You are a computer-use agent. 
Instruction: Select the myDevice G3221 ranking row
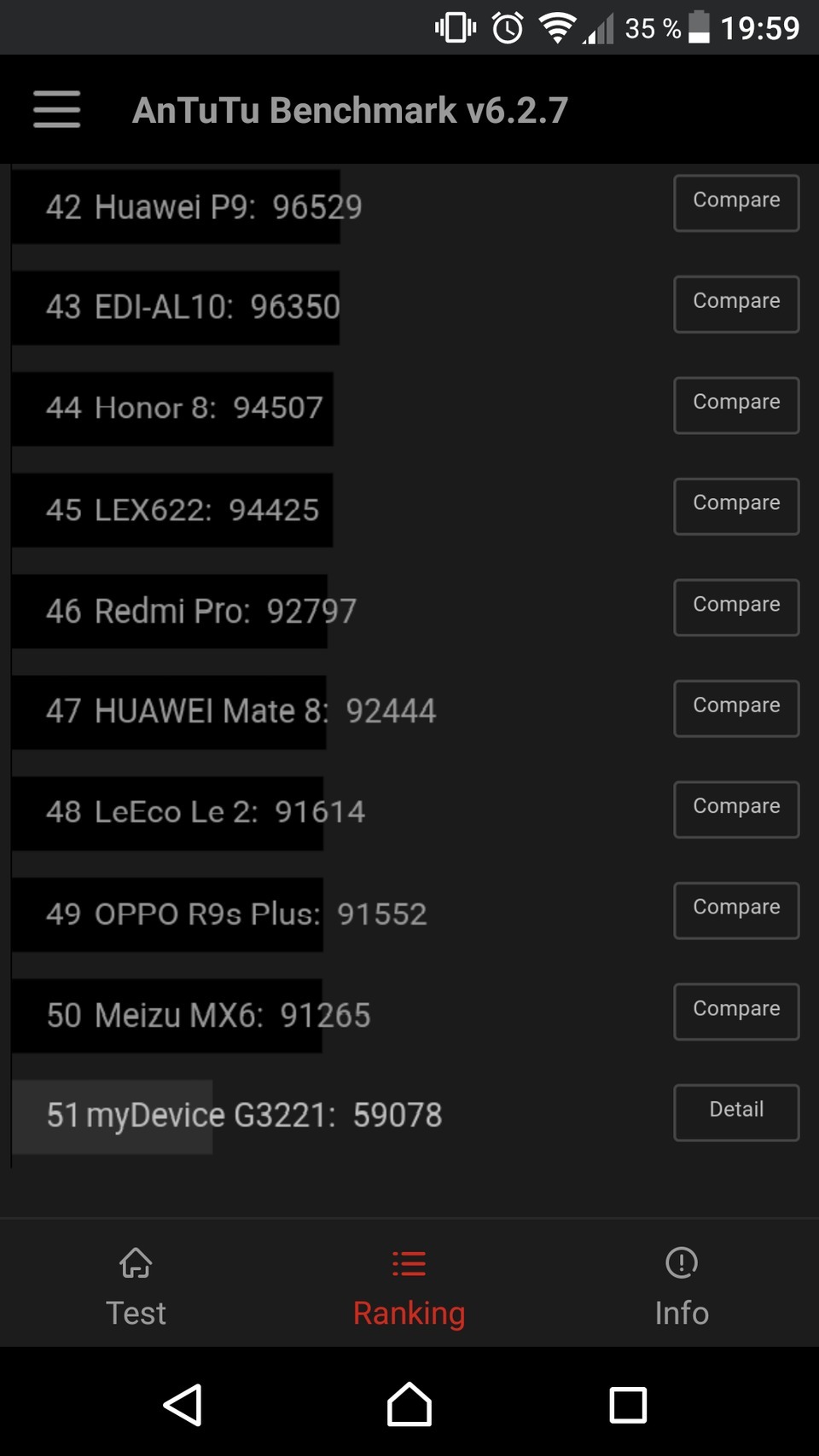[245, 1114]
